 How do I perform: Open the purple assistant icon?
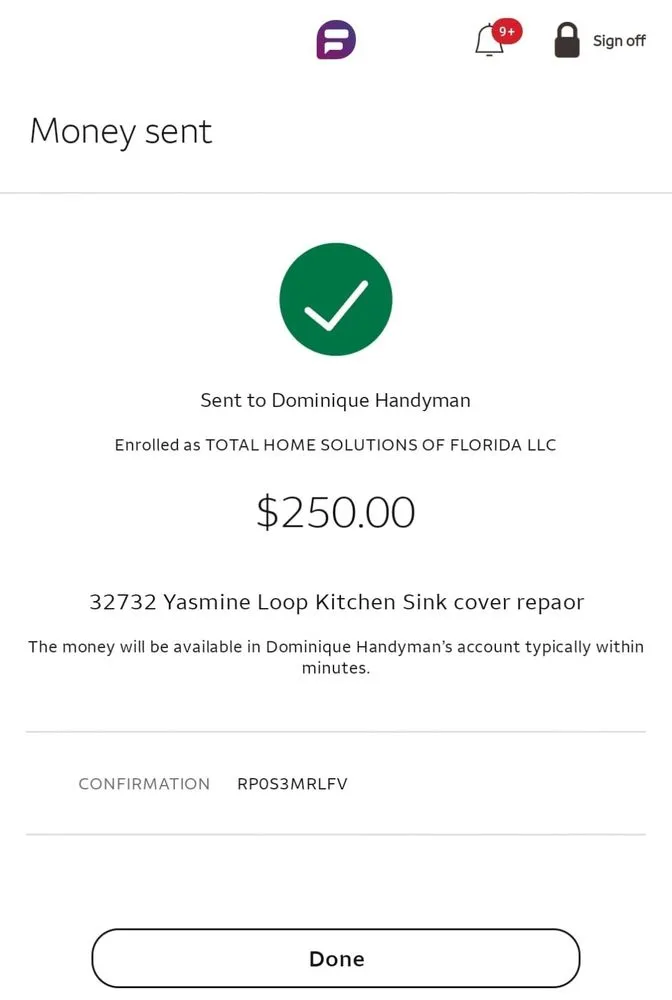[x=336, y=41]
